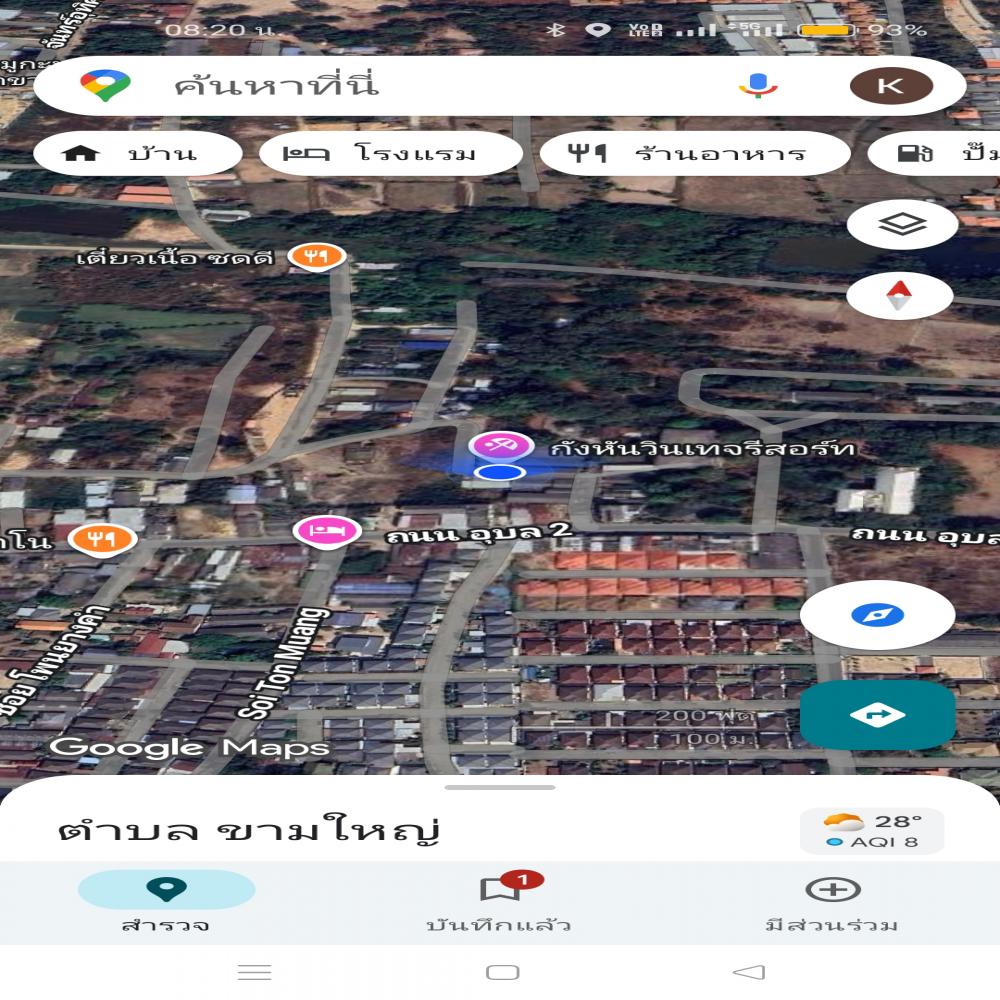Select the 'โรงแรม' hotels chip

pyautogui.click(x=390, y=154)
